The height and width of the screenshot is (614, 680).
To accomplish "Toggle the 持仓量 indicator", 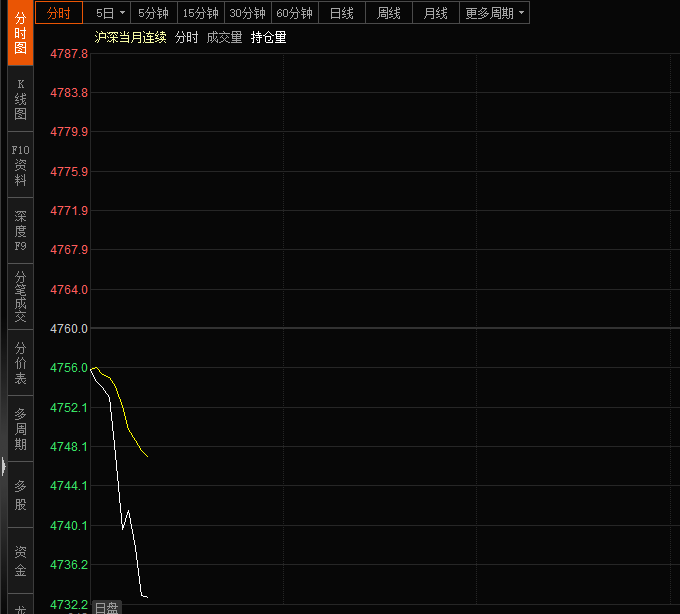I will pos(268,37).
